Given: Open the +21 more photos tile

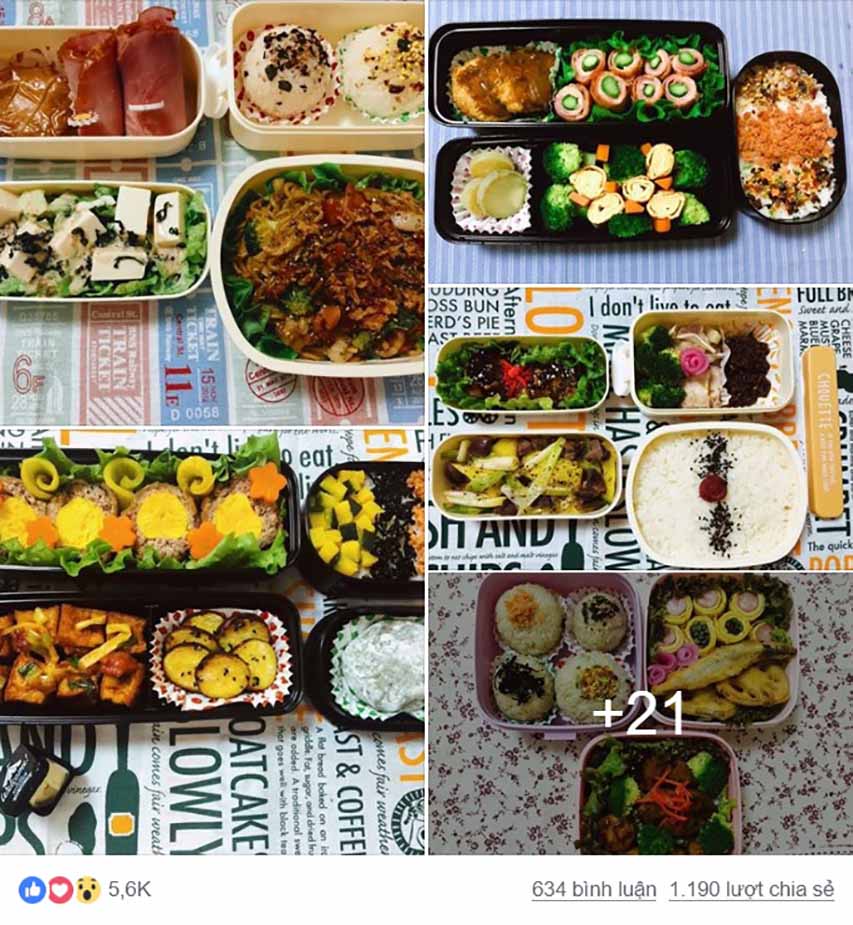Looking at the screenshot, I should pyautogui.click(x=640, y=713).
